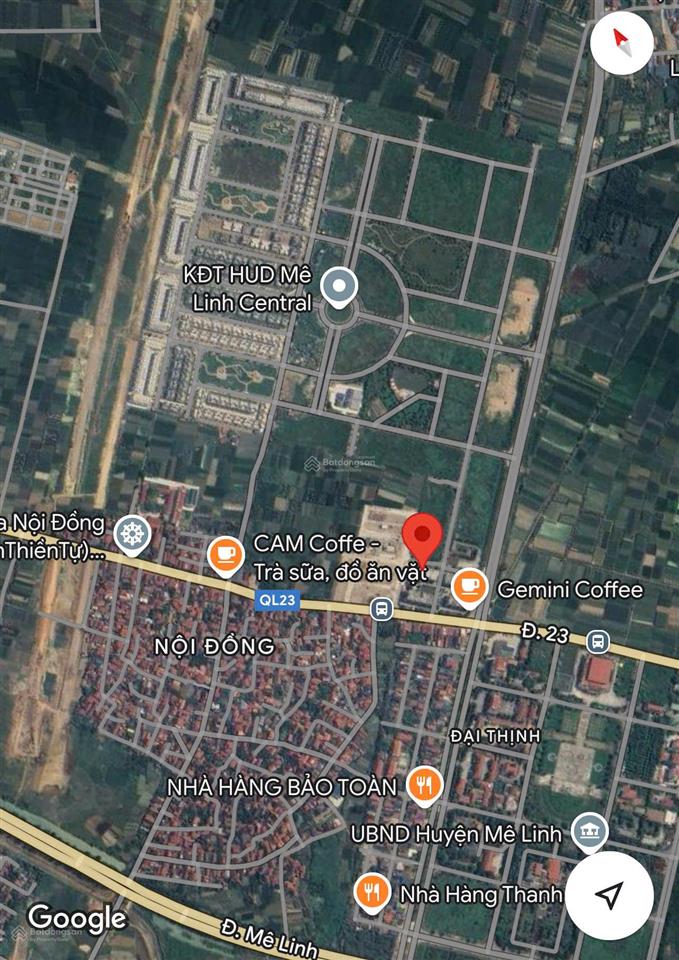Screen dimensions: 679x960
Task: Open the KĐT HUD Mê Linh Central marker
Action: pyautogui.click(x=341, y=288)
